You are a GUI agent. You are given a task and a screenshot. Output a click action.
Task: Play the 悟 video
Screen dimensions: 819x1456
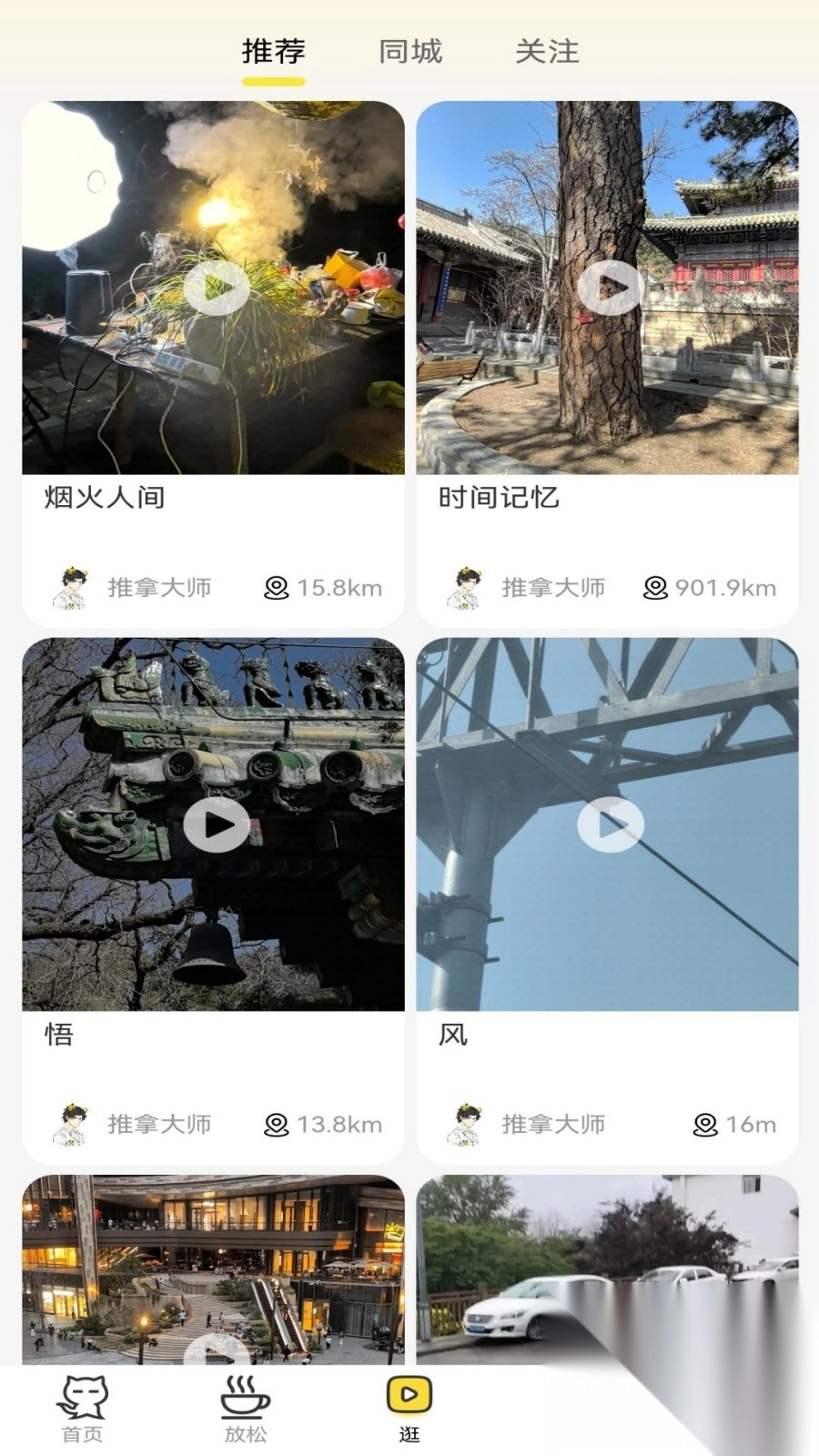coord(217,825)
